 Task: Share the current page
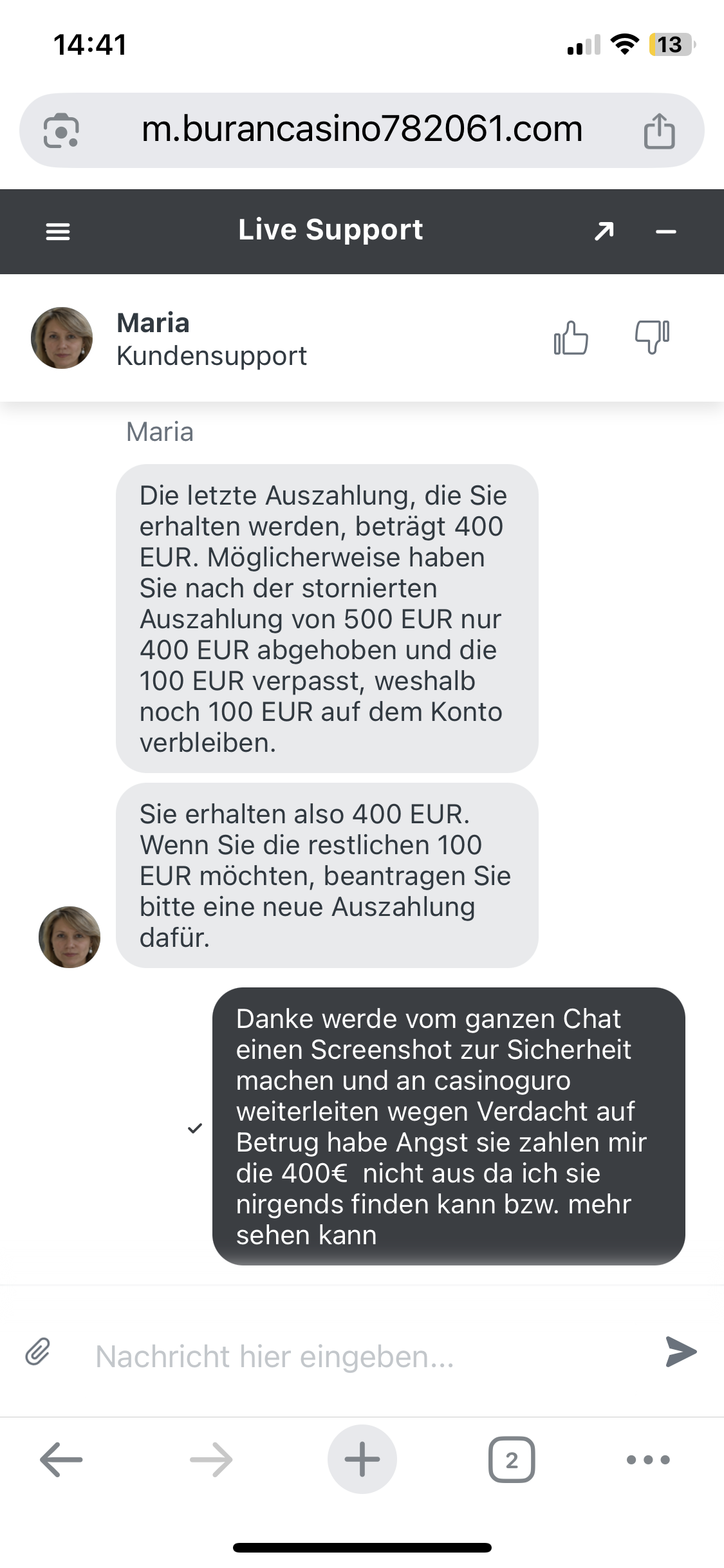click(x=659, y=131)
